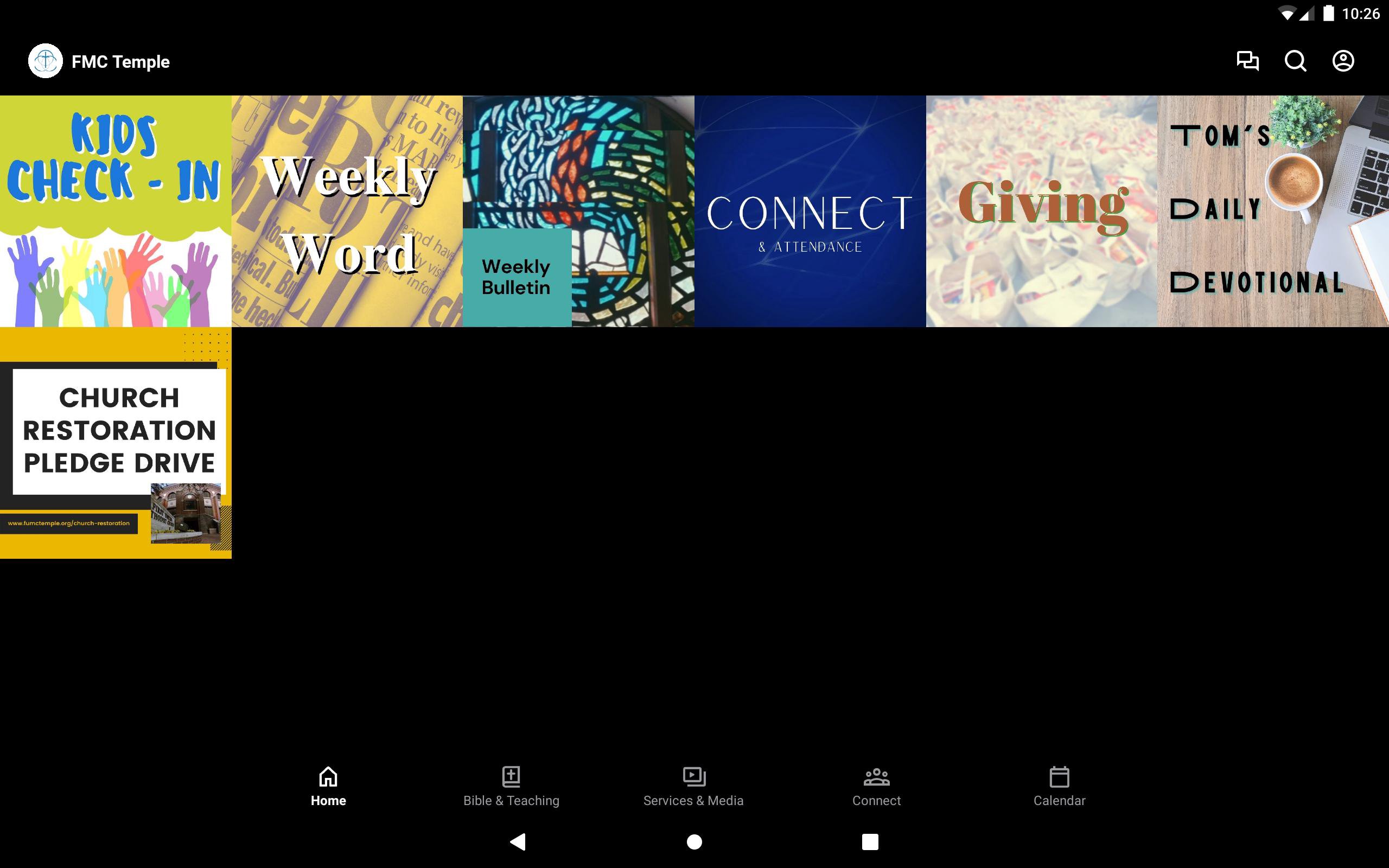The image size is (1389, 868).
Task: Open the Connect & Attendance tile
Action: tap(810, 211)
